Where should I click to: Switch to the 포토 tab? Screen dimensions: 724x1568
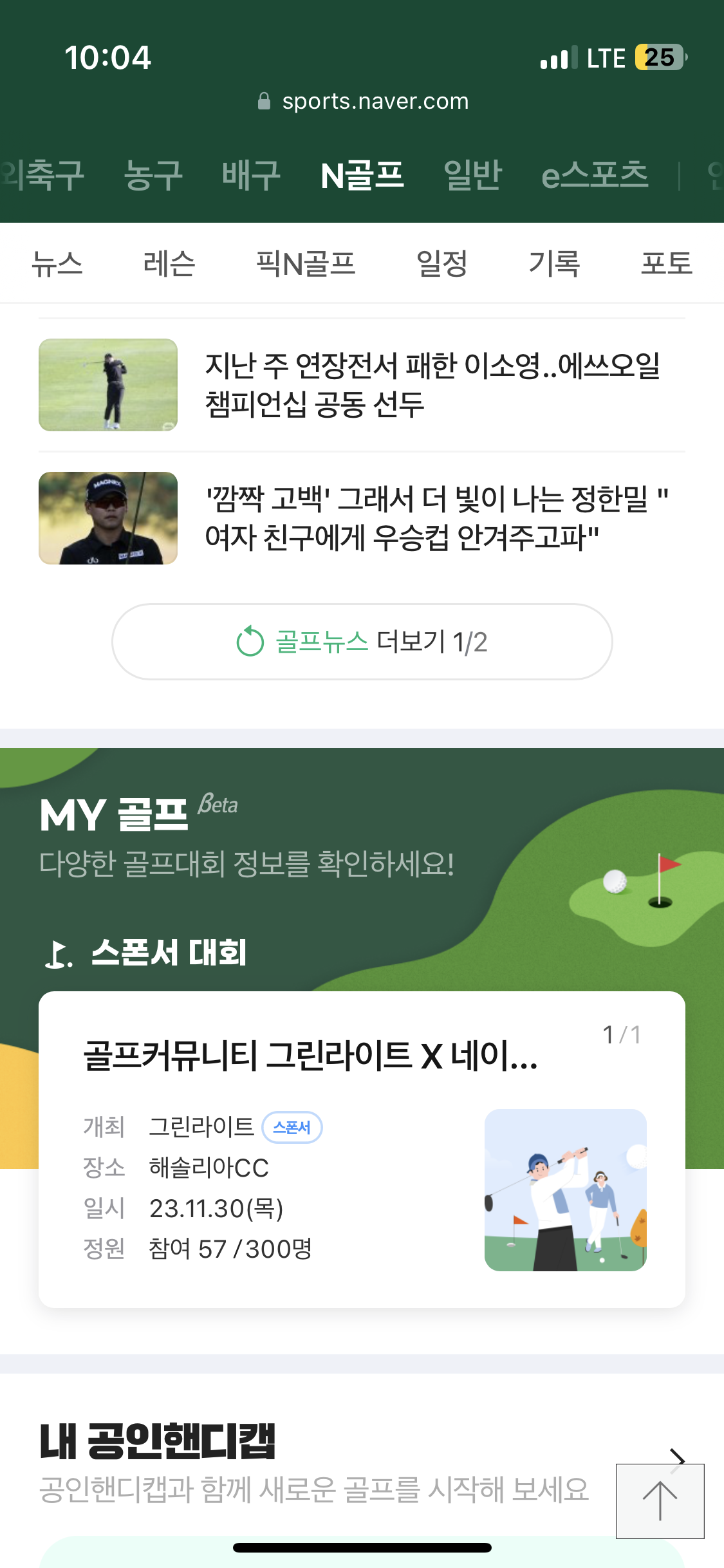pyautogui.click(x=666, y=263)
